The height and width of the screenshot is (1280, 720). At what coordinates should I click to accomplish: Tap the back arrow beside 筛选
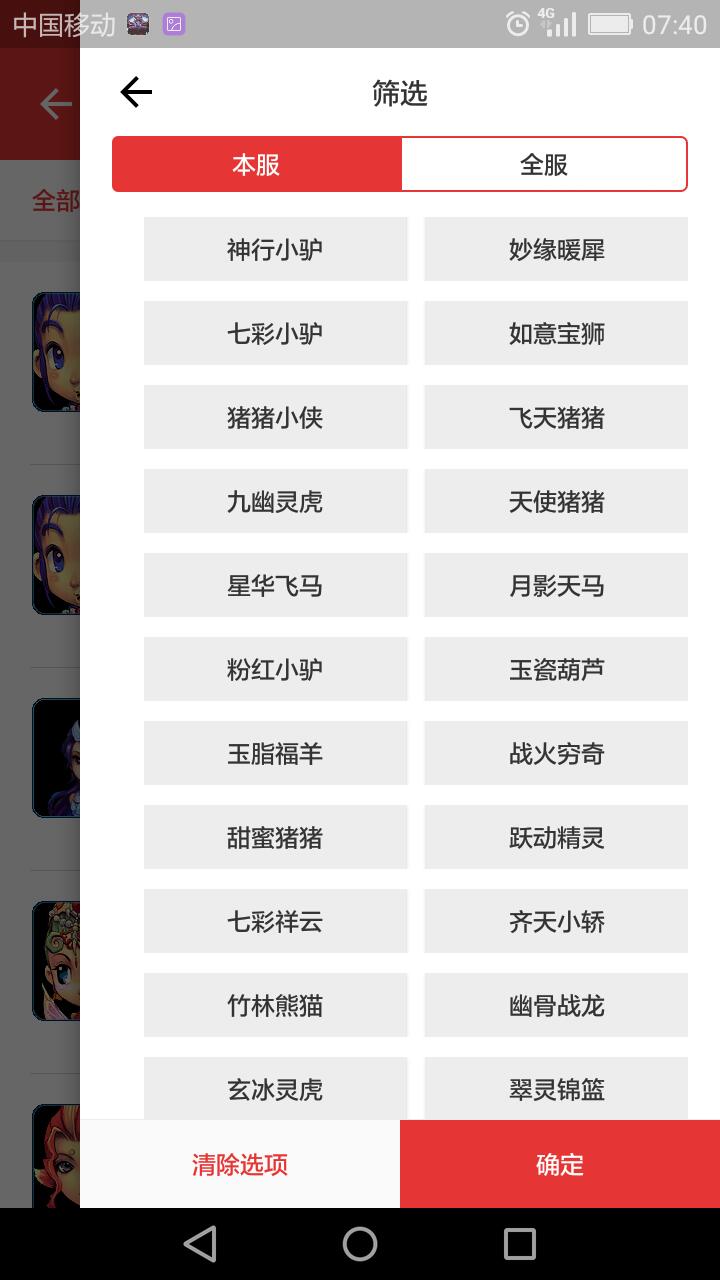(136, 93)
